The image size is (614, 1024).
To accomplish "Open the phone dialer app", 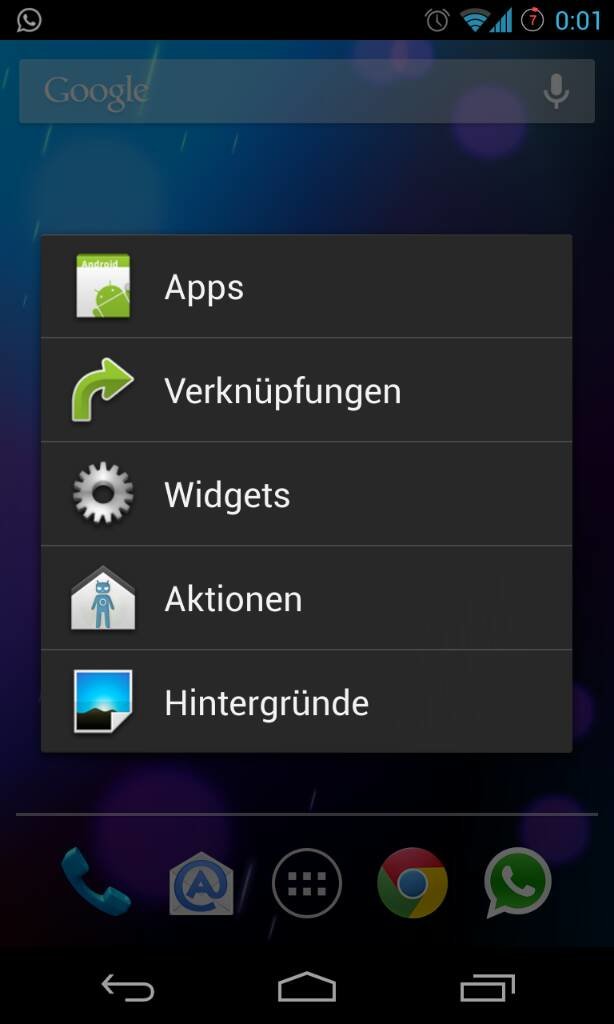I will point(96,882).
